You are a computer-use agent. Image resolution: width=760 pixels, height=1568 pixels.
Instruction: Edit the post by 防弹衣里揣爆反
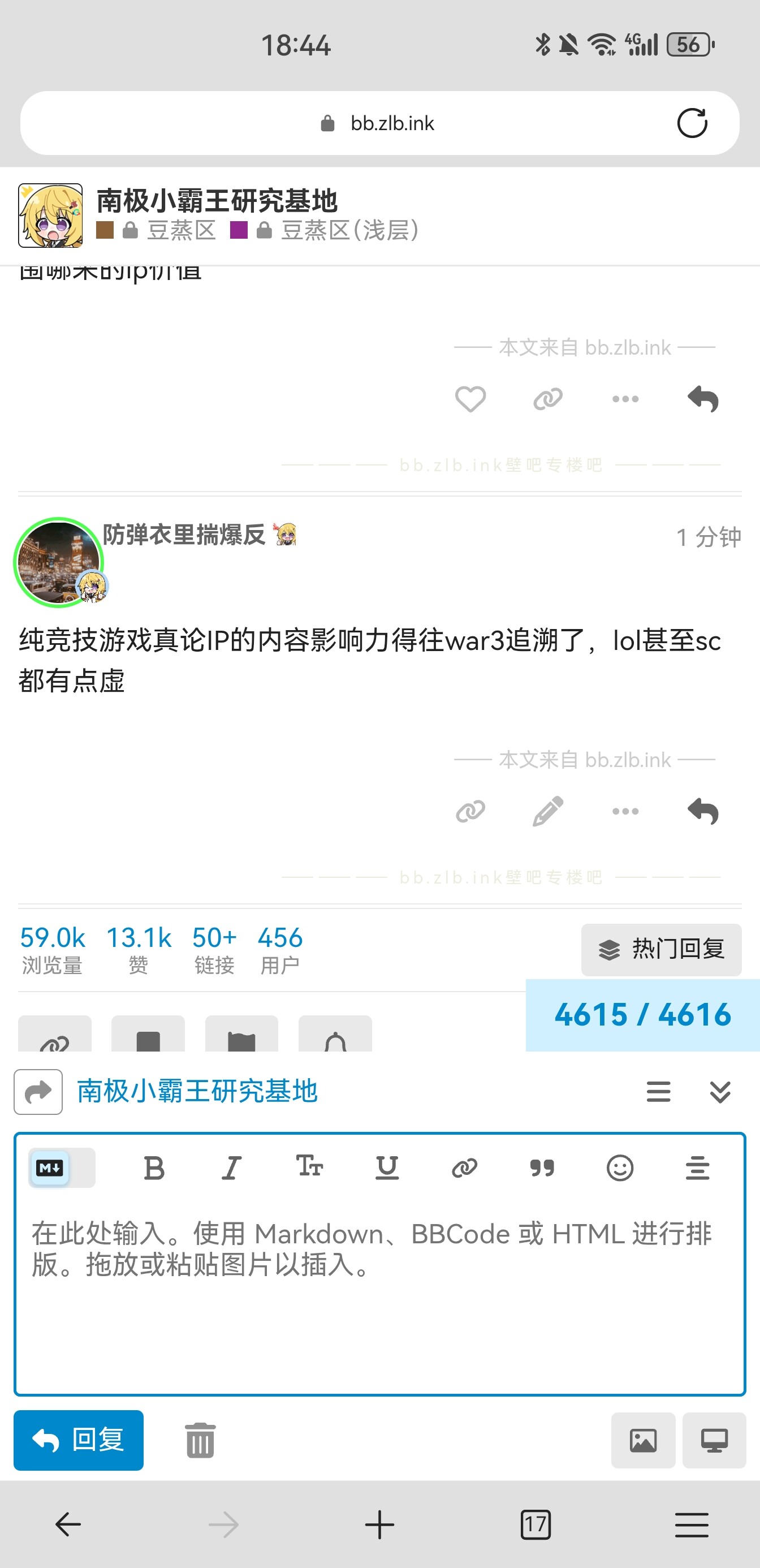tap(547, 811)
